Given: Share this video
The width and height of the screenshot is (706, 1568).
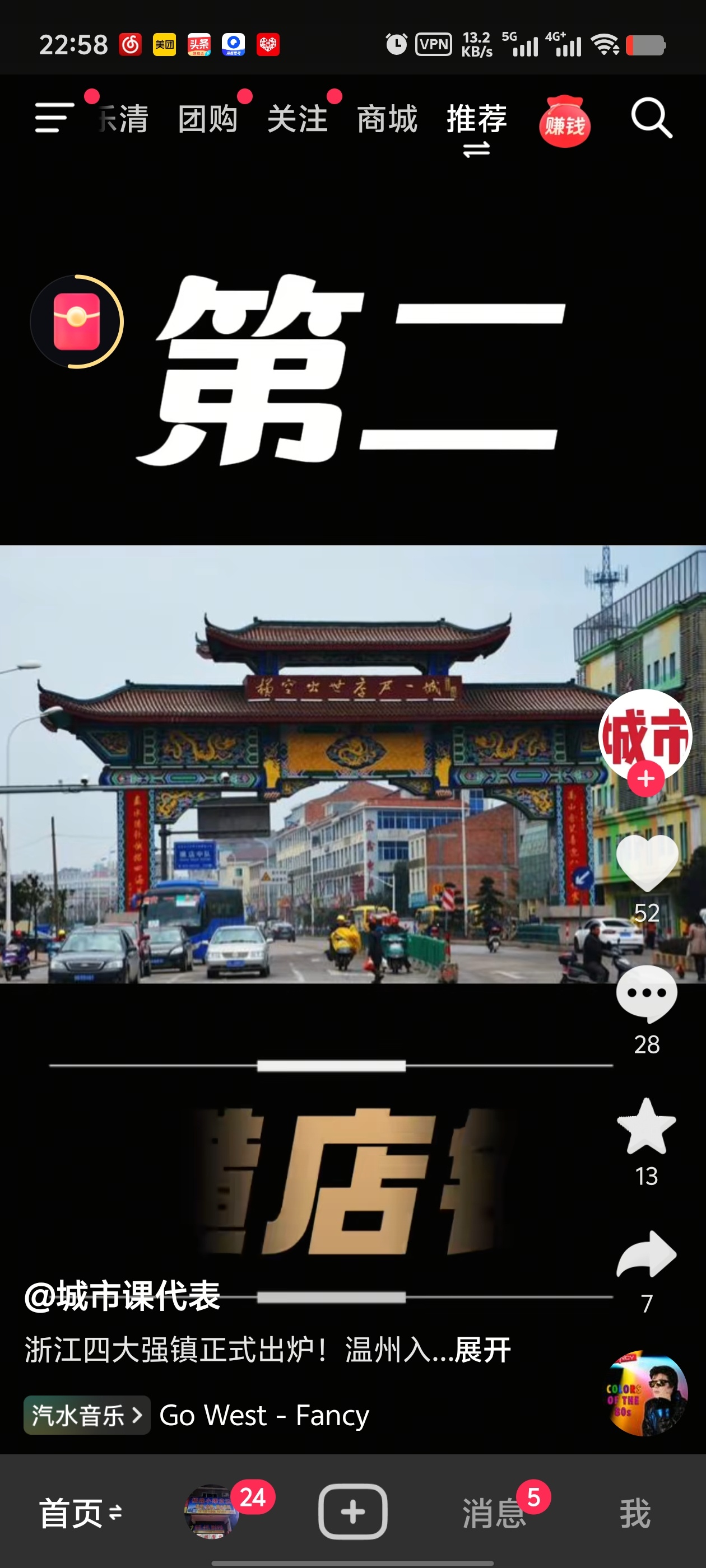Looking at the screenshot, I should [x=646, y=1254].
